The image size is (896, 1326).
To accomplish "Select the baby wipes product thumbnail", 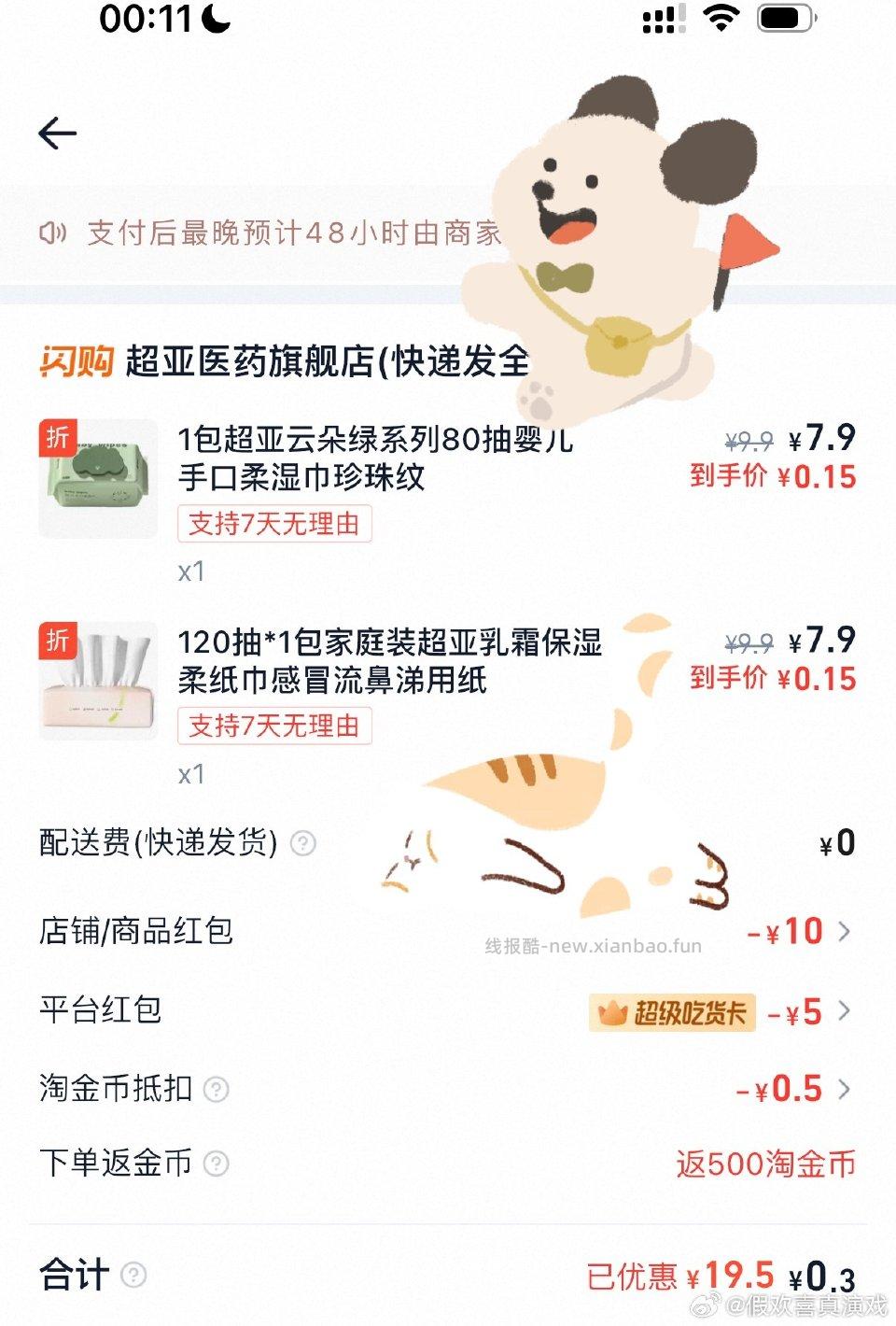I will (98, 478).
